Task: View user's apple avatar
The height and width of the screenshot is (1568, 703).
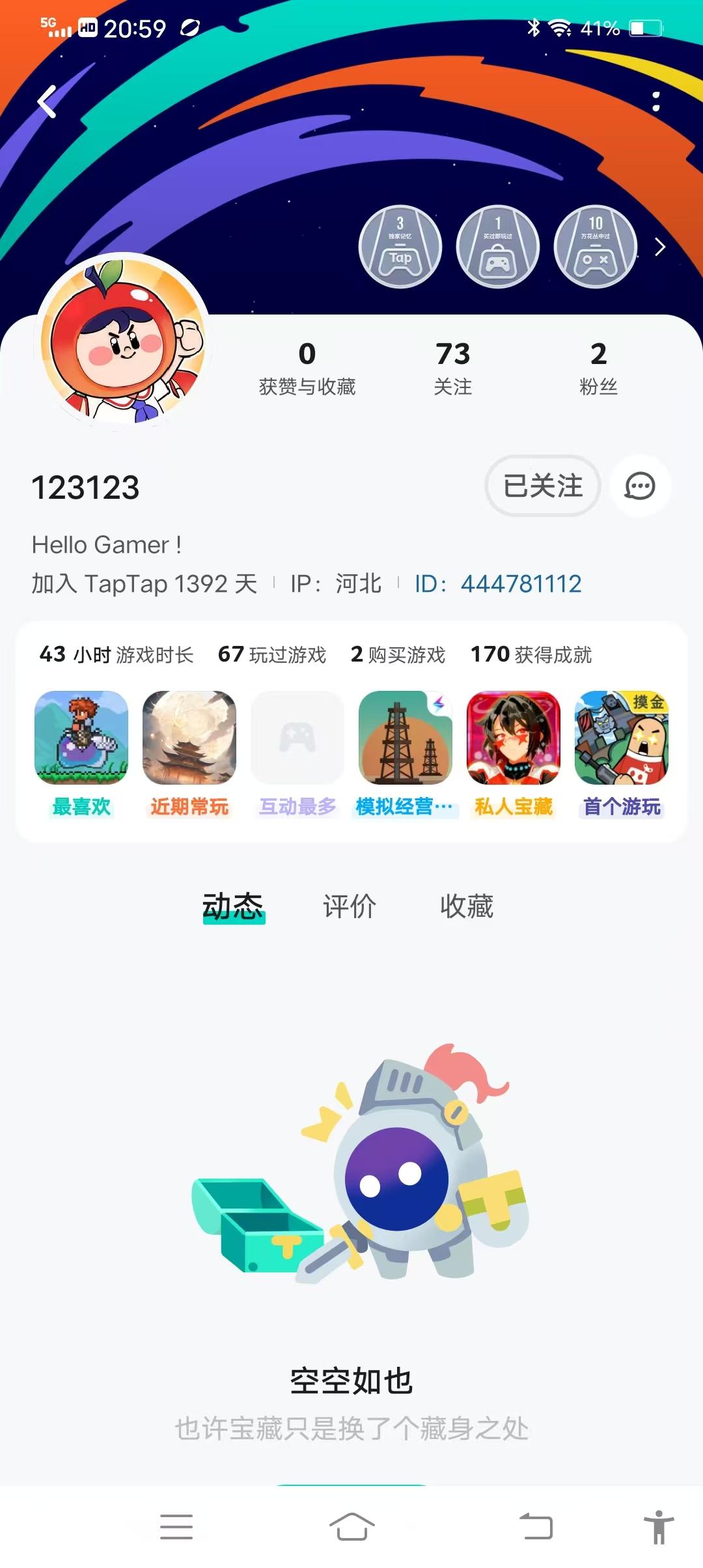Action: click(x=123, y=339)
